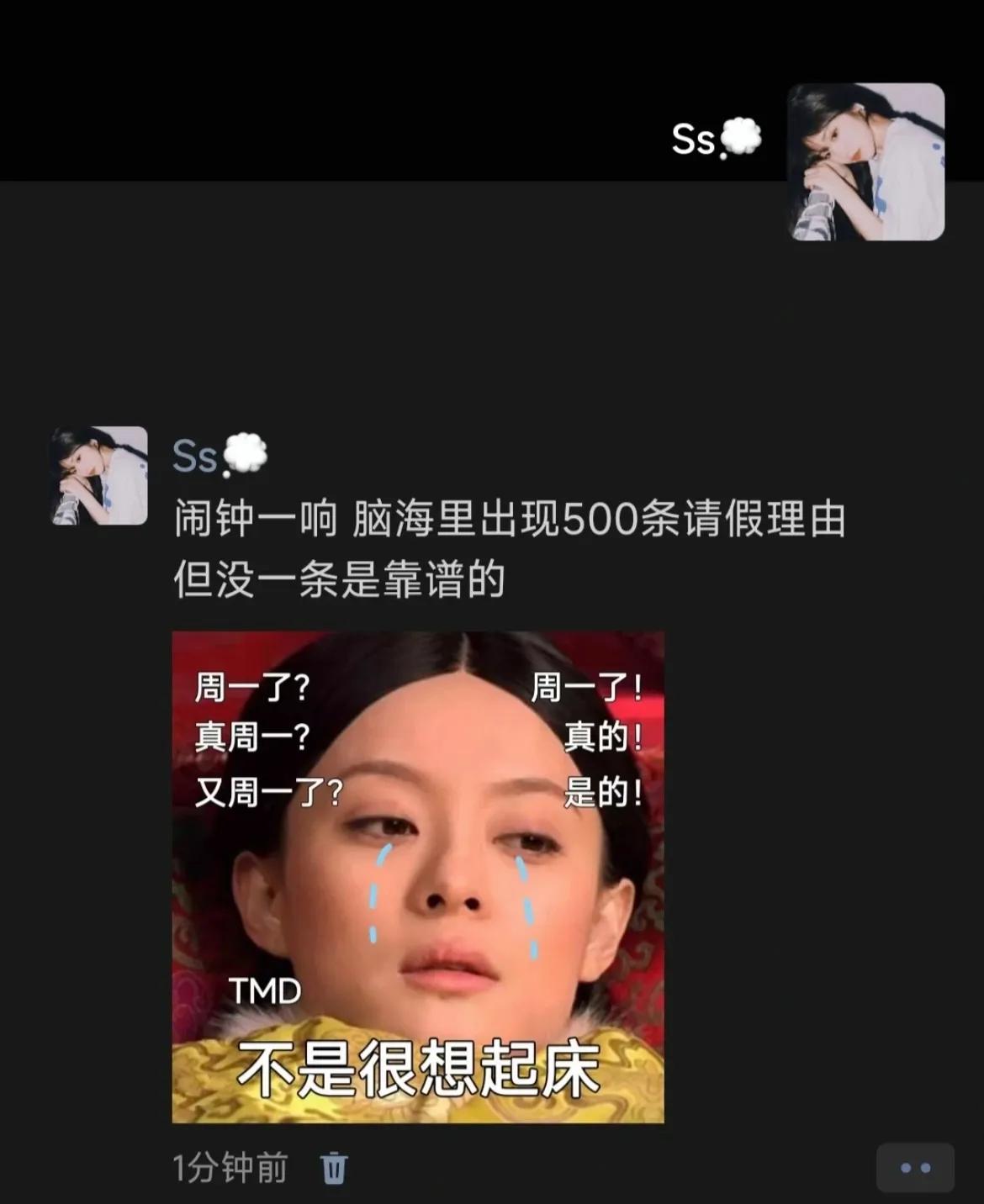The width and height of the screenshot is (984, 1204).
Task: Select the delete icon beside the timestamp
Action: (334, 1169)
